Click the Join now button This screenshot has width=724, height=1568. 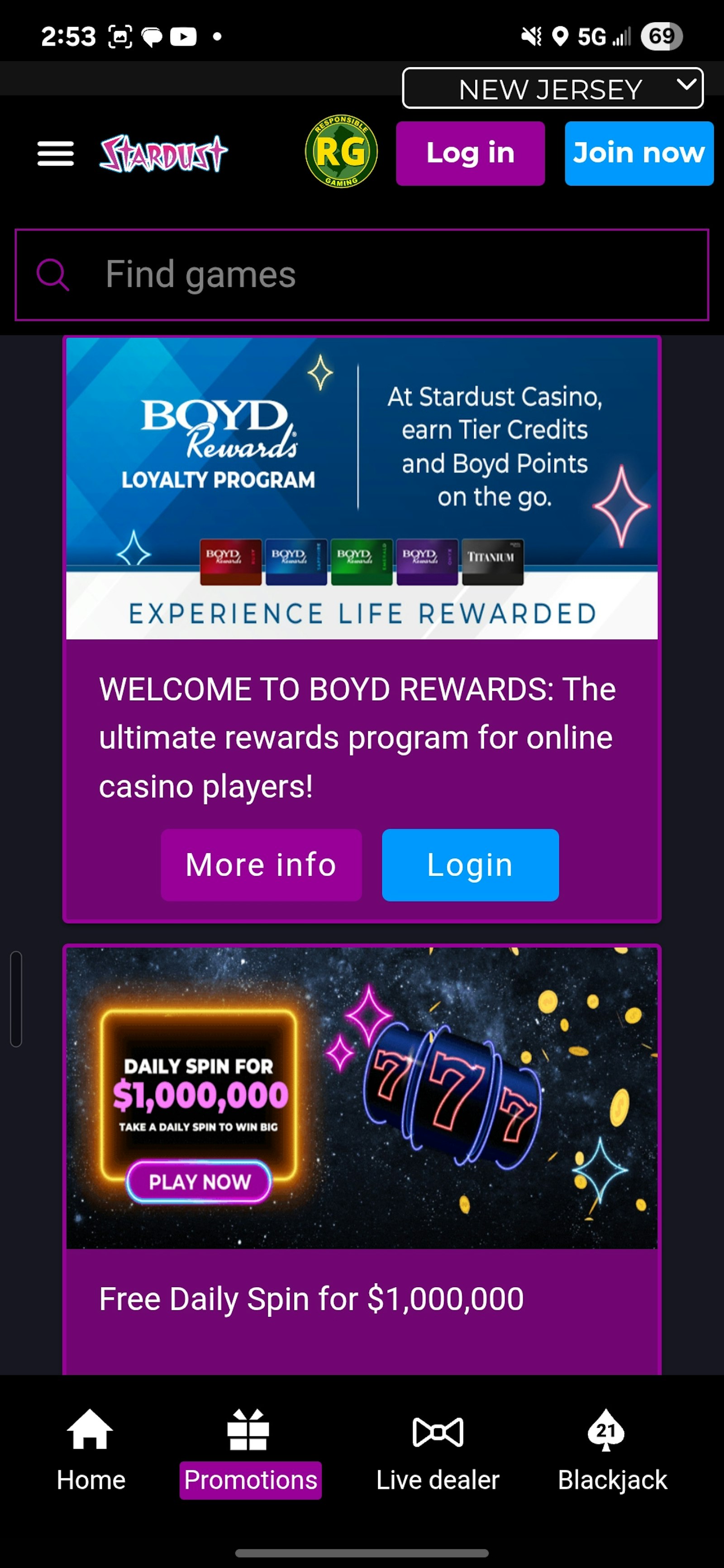[639, 153]
